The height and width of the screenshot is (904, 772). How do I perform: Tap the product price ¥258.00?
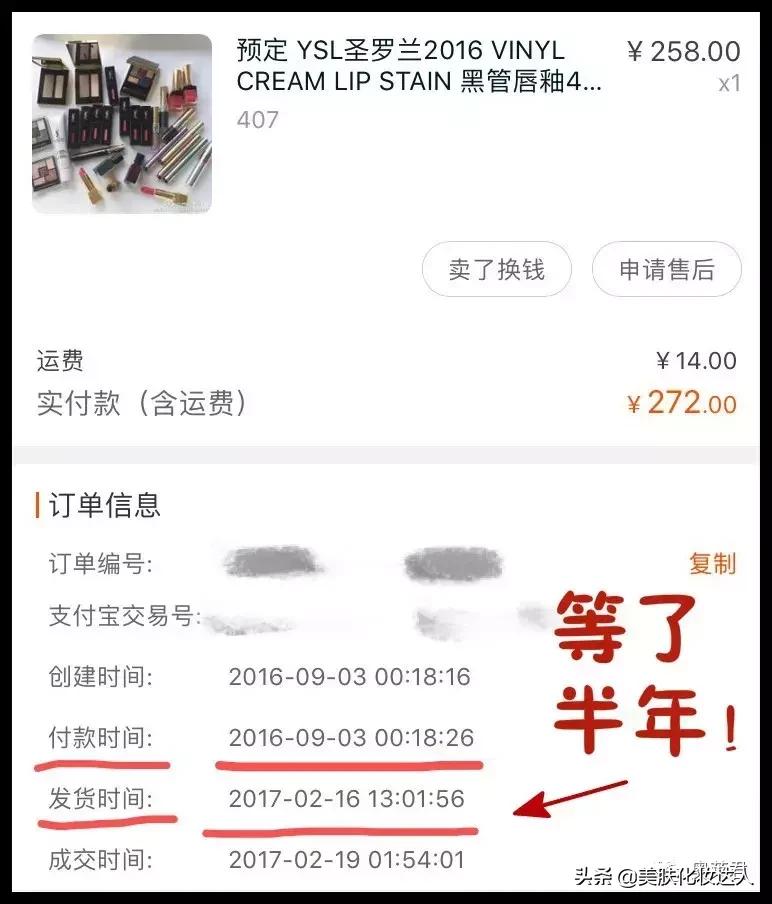tap(687, 50)
